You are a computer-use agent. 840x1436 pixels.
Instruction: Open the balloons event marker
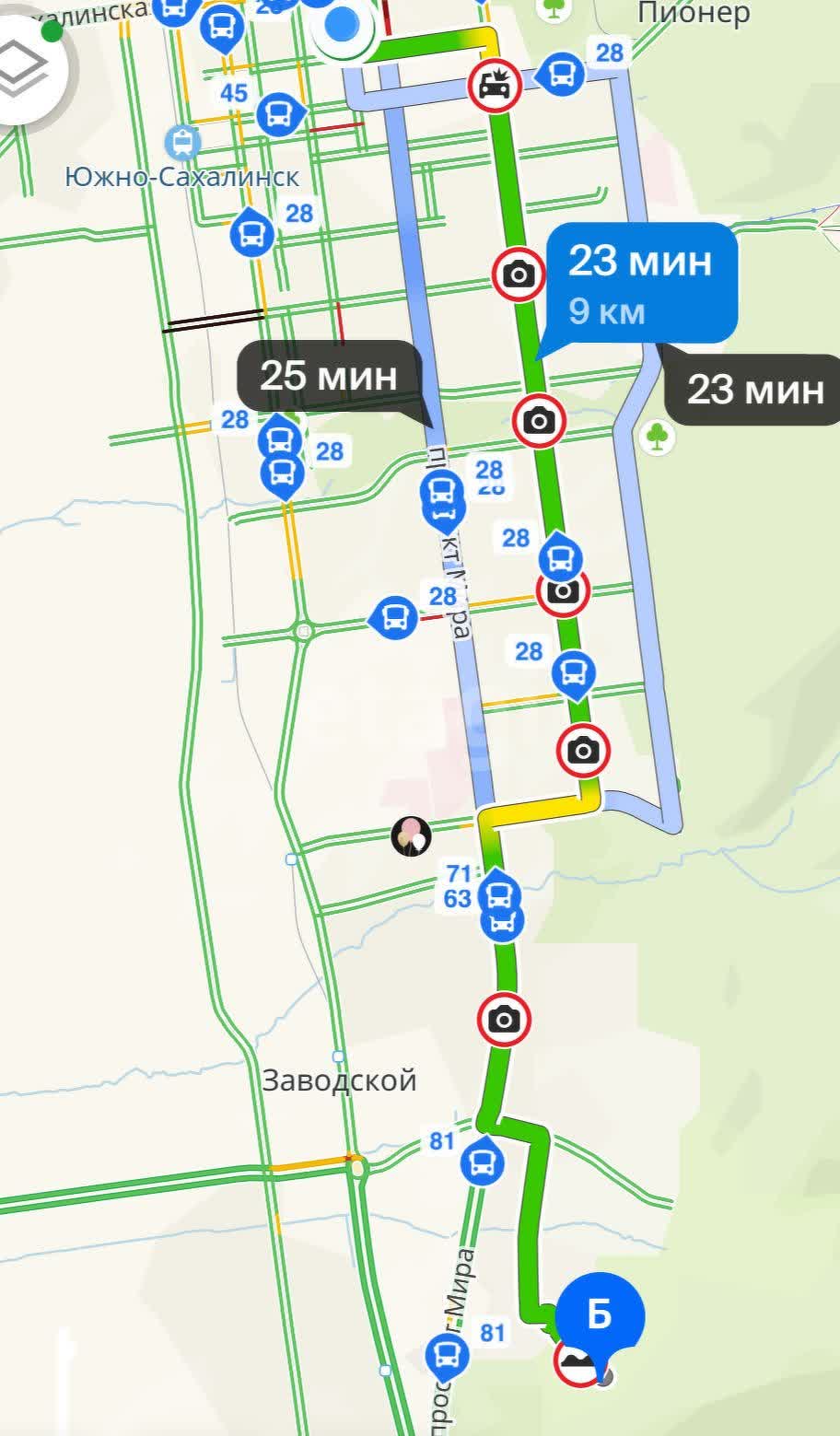pos(411,836)
